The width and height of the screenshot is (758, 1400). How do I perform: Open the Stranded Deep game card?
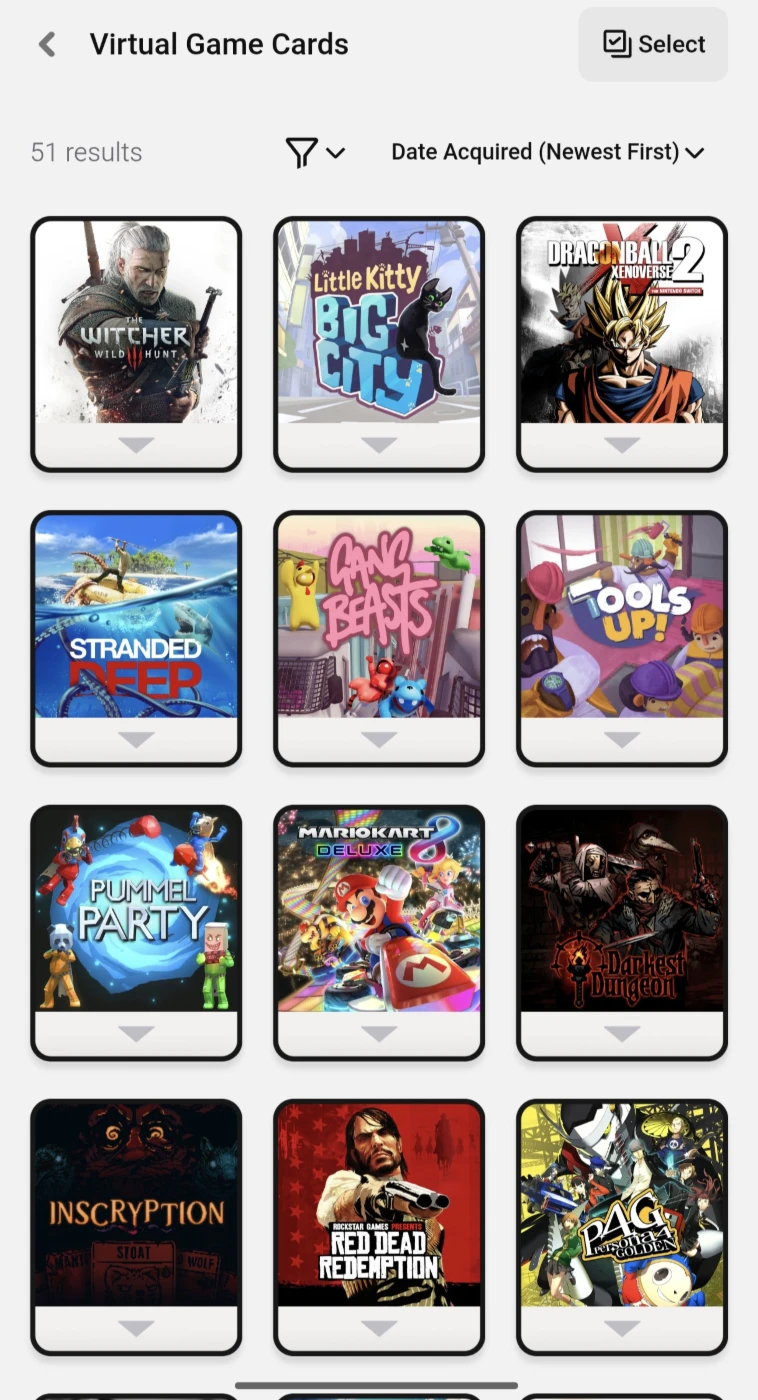(x=136, y=616)
